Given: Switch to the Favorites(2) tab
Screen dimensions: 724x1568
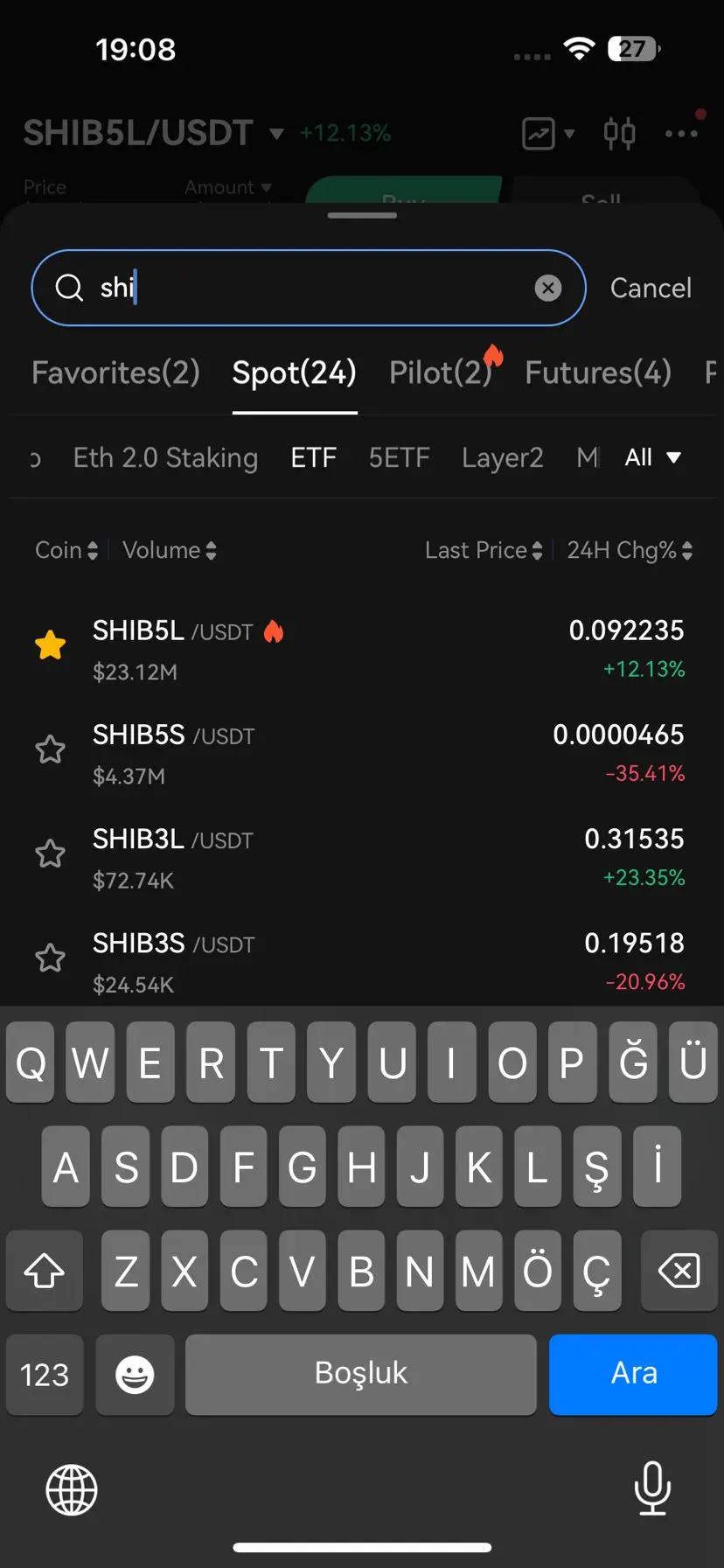Looking at the screenshot, I should pyautogui.click(x=115, y=373).
